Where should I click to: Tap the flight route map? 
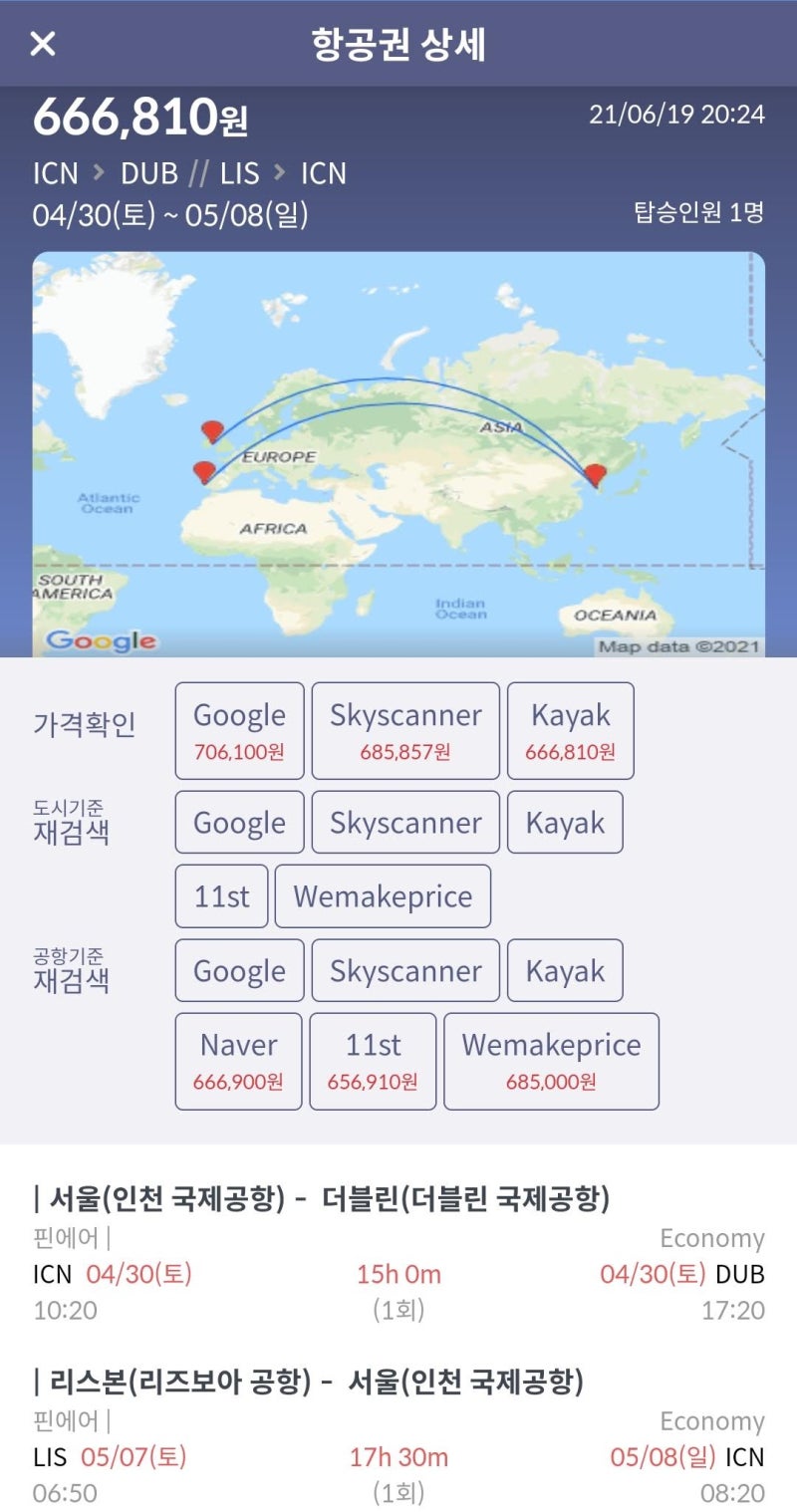coord(398,453)
